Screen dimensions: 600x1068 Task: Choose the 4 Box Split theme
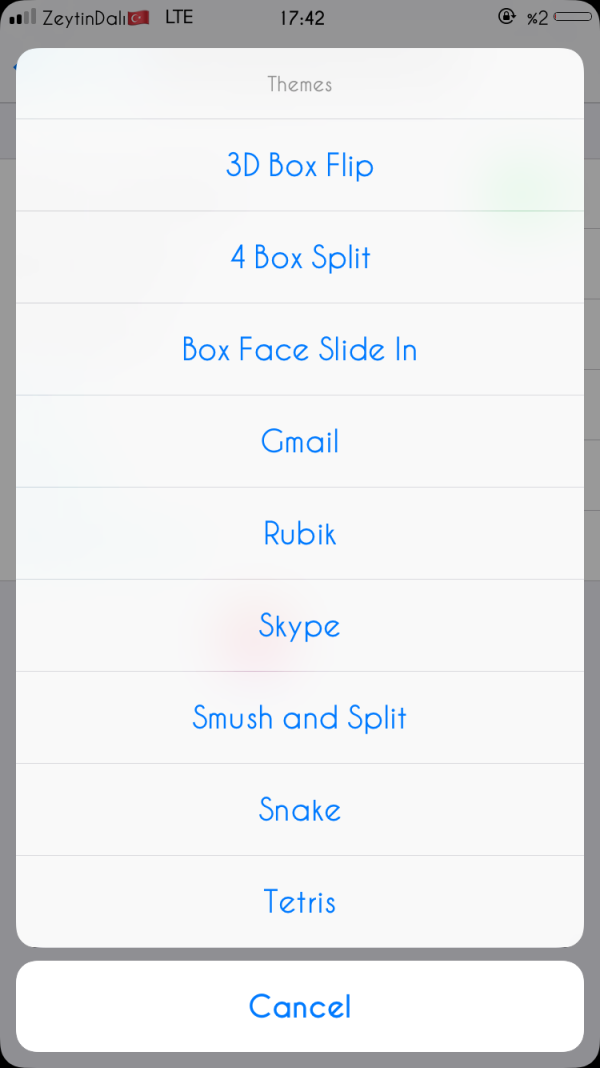300,257
